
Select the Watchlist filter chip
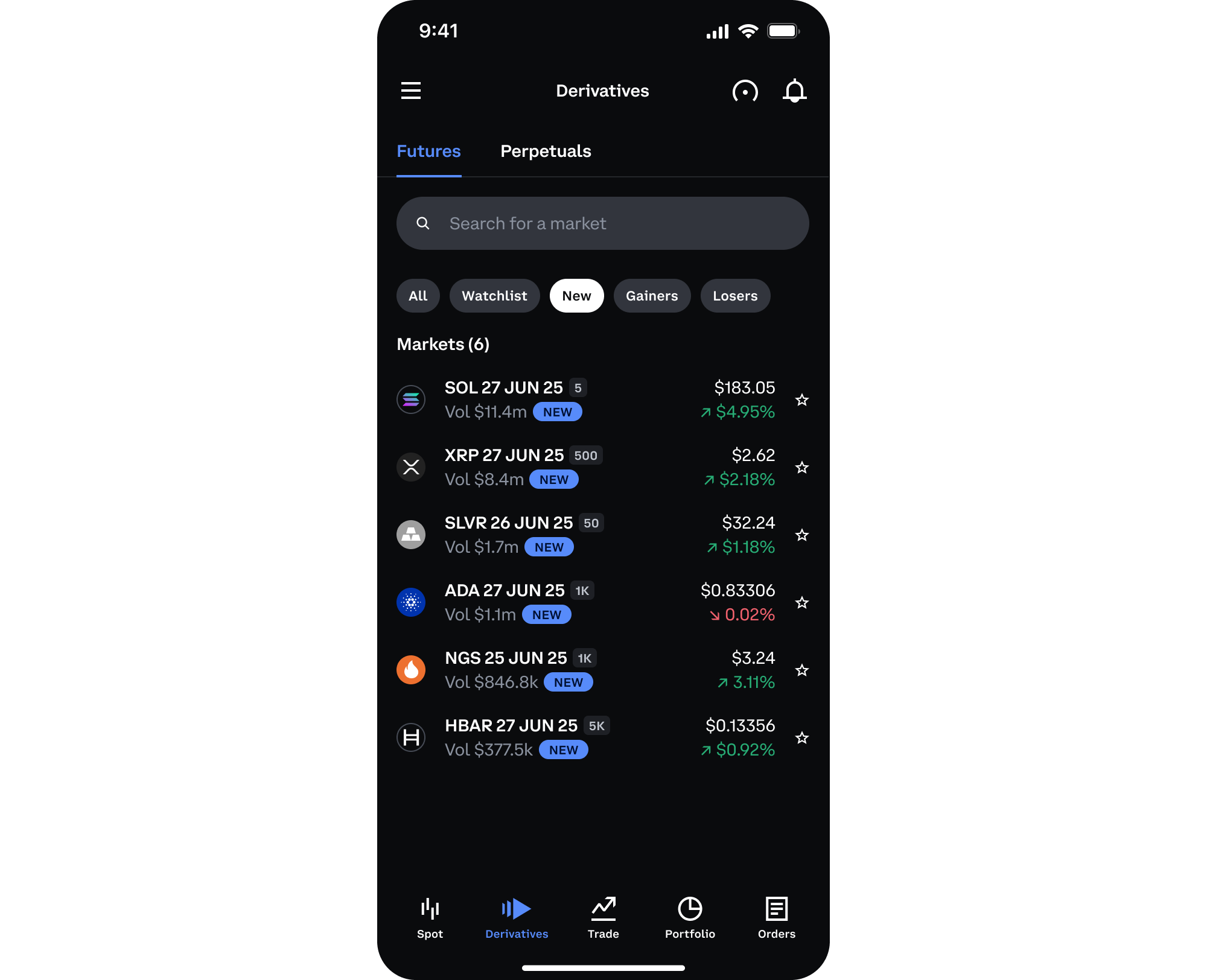tap(494, 296)
